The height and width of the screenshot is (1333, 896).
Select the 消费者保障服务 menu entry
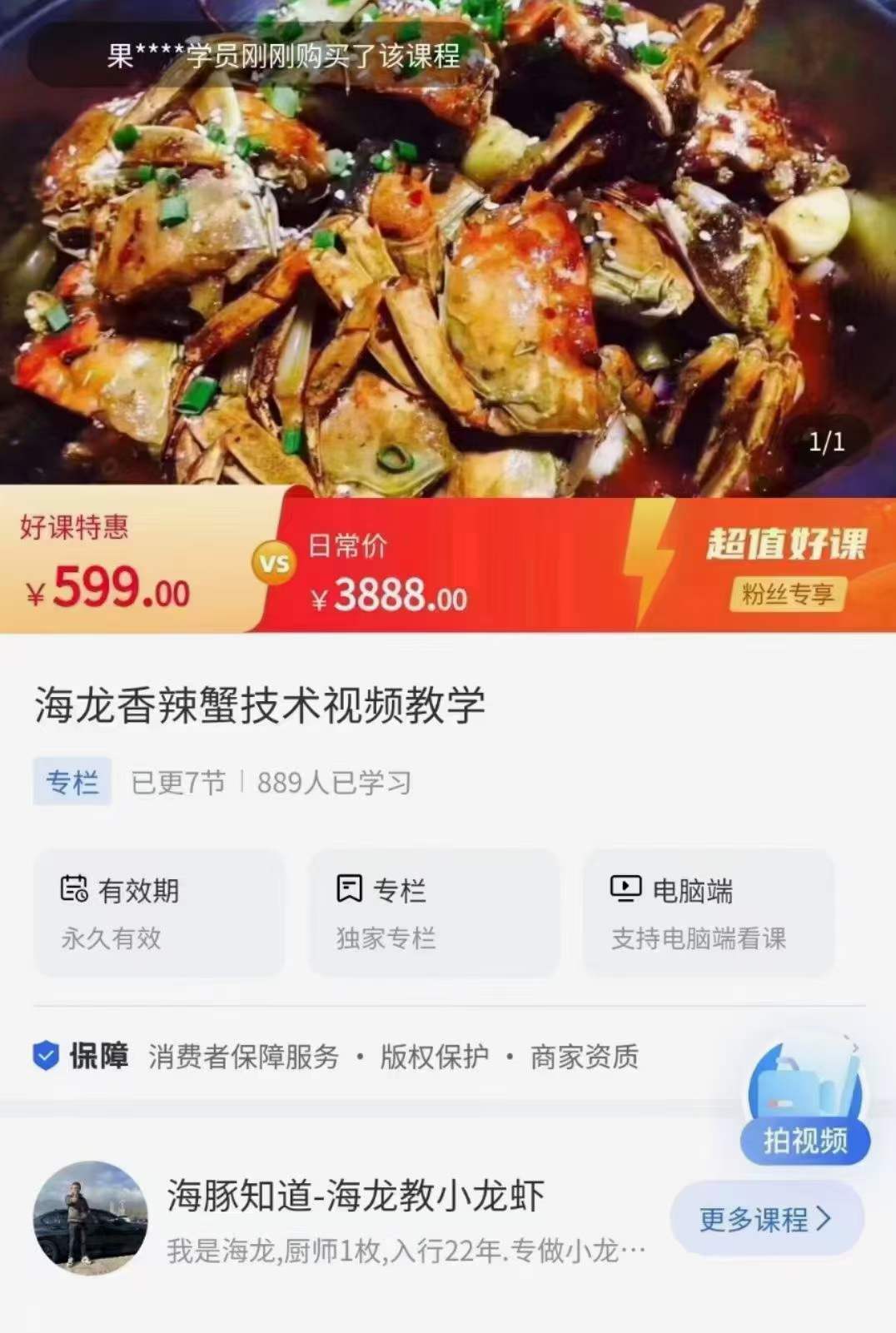pos(241,1057)
